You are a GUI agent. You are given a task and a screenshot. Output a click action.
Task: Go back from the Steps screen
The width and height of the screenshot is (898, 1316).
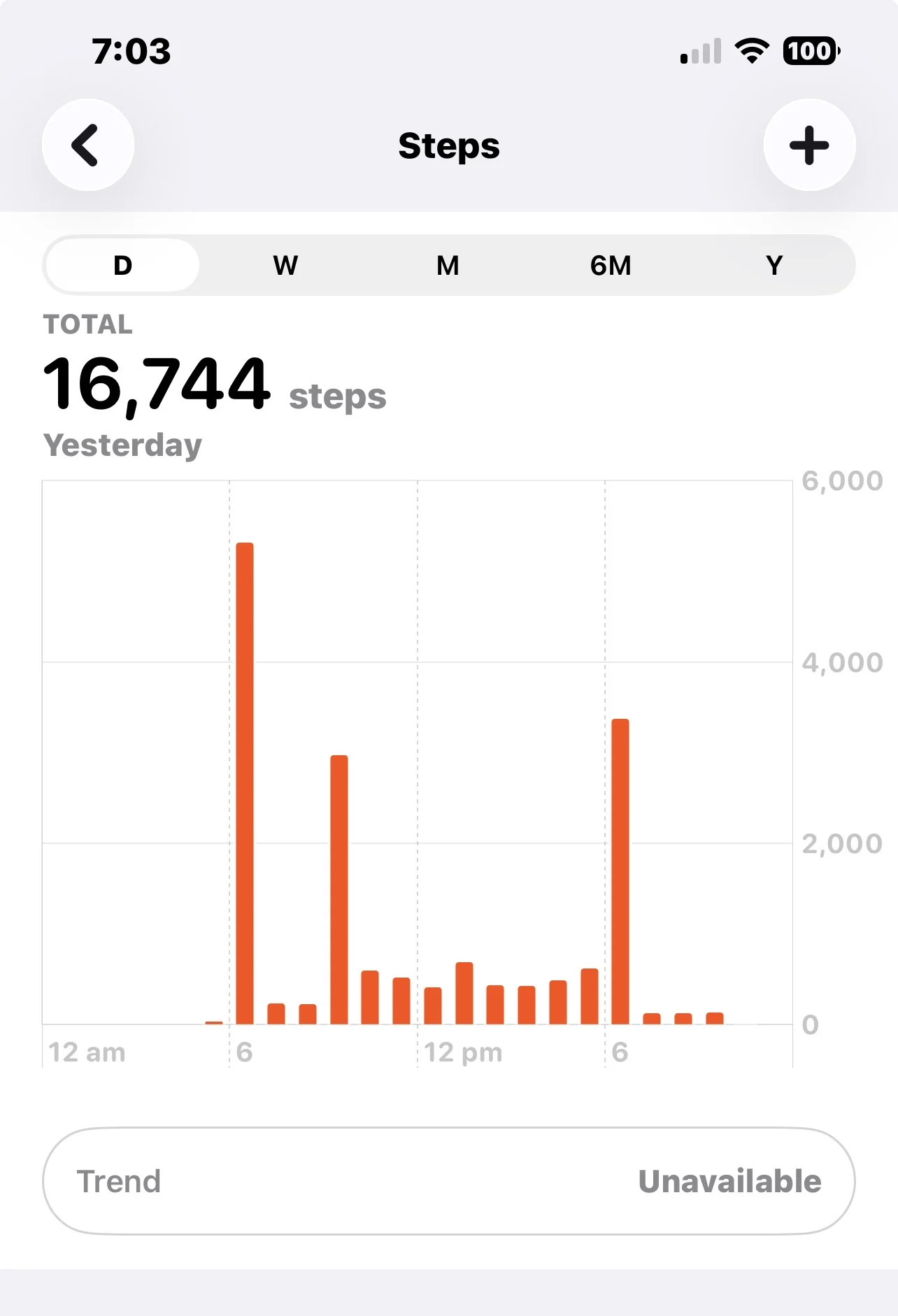click(x=88, y=145)
